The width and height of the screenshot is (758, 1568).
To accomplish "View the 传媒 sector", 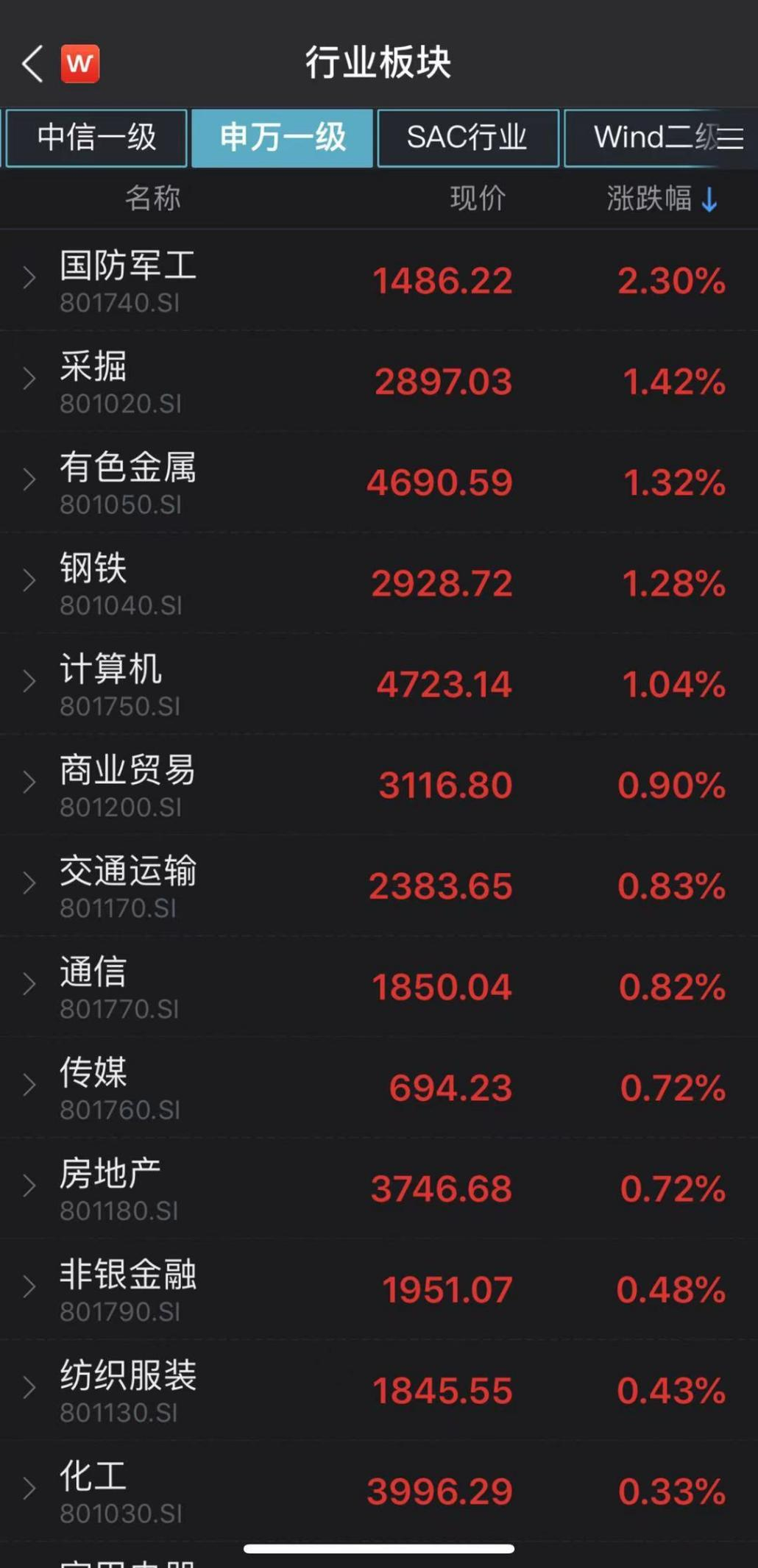I will point(379,1087).
